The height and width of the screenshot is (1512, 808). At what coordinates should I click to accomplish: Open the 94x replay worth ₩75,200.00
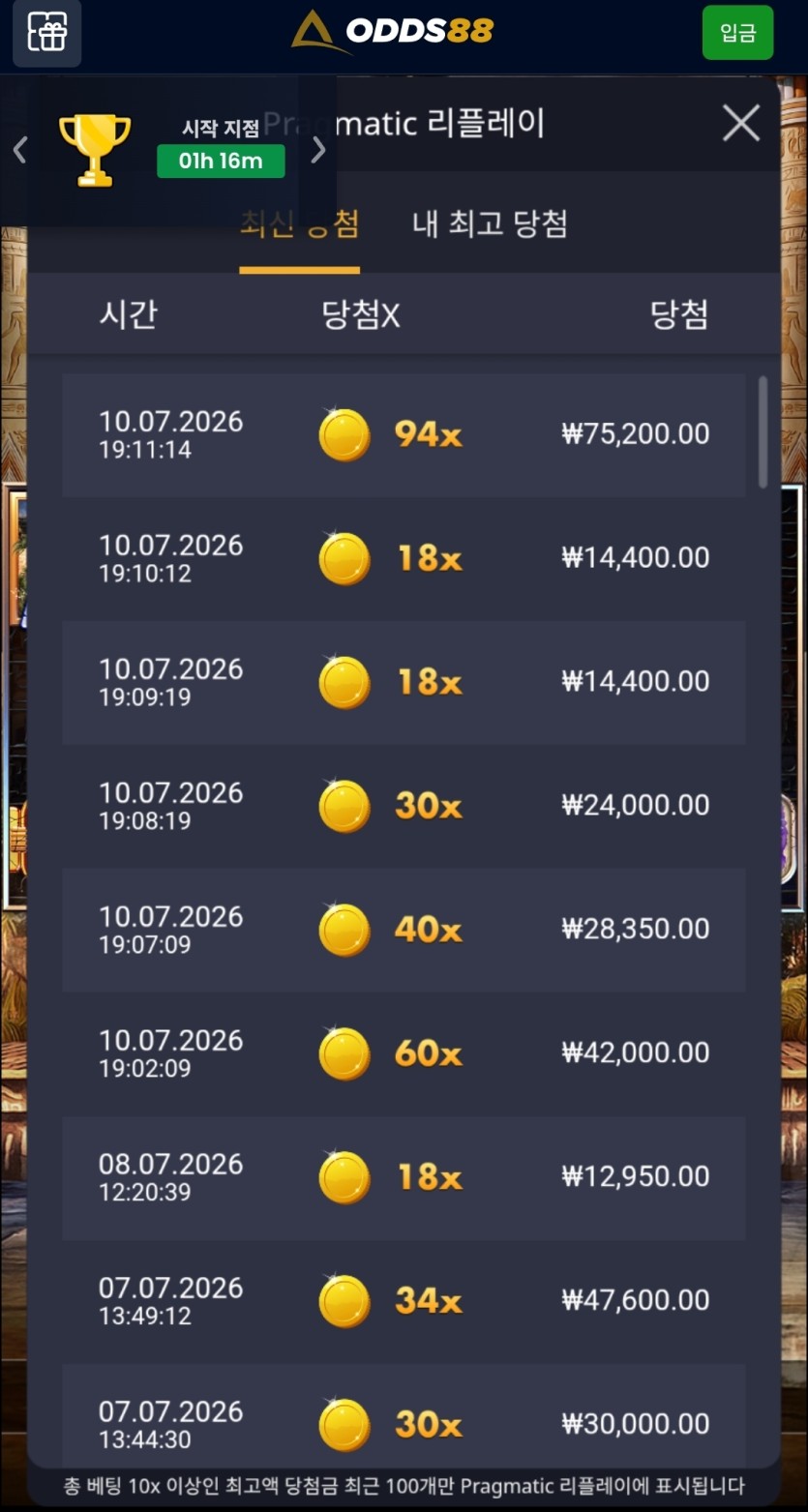(x=404, y=435)
